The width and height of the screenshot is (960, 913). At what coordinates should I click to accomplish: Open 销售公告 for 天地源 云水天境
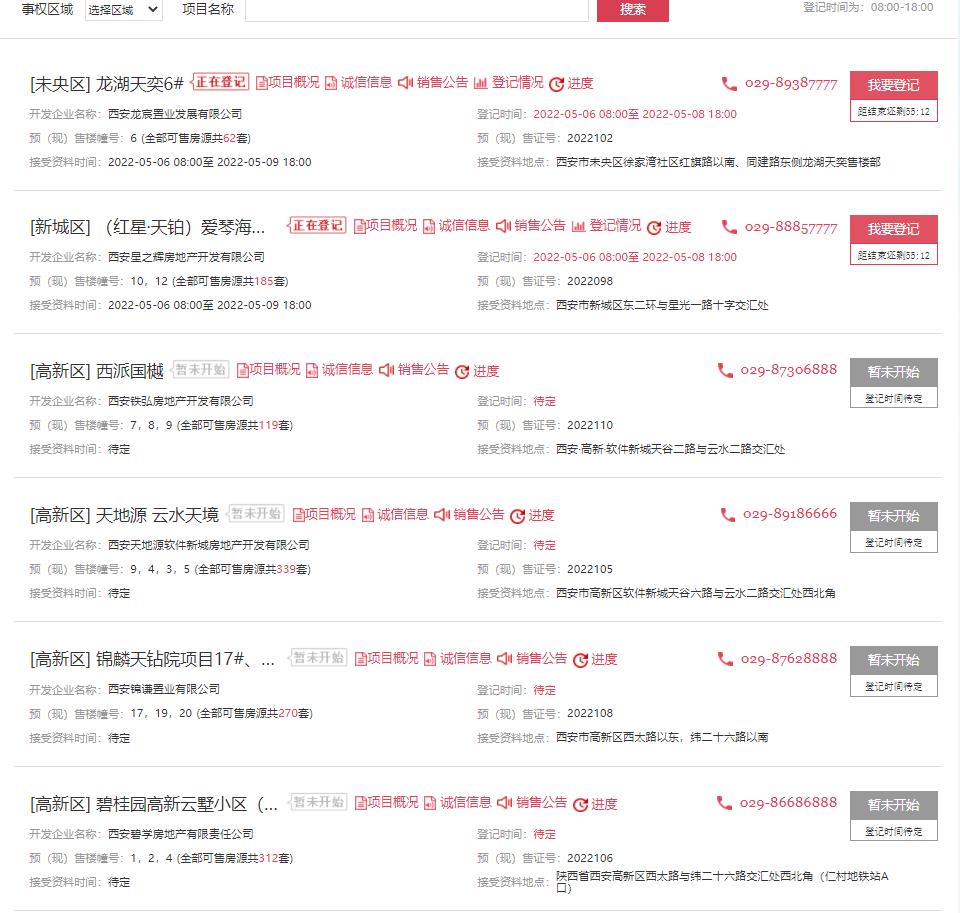tap(470, 515)
